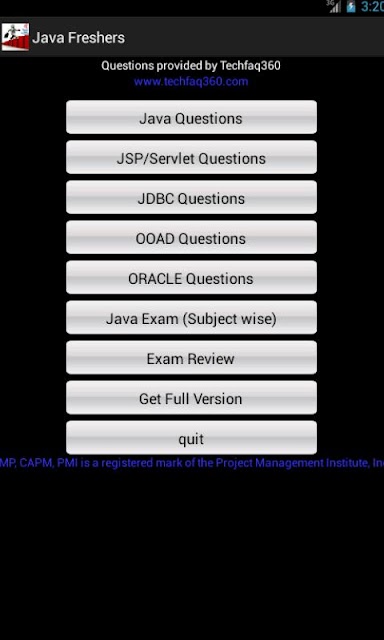Open ORACLE Questions
This screenshot has height=640, width=384.
tap(191, 277)
